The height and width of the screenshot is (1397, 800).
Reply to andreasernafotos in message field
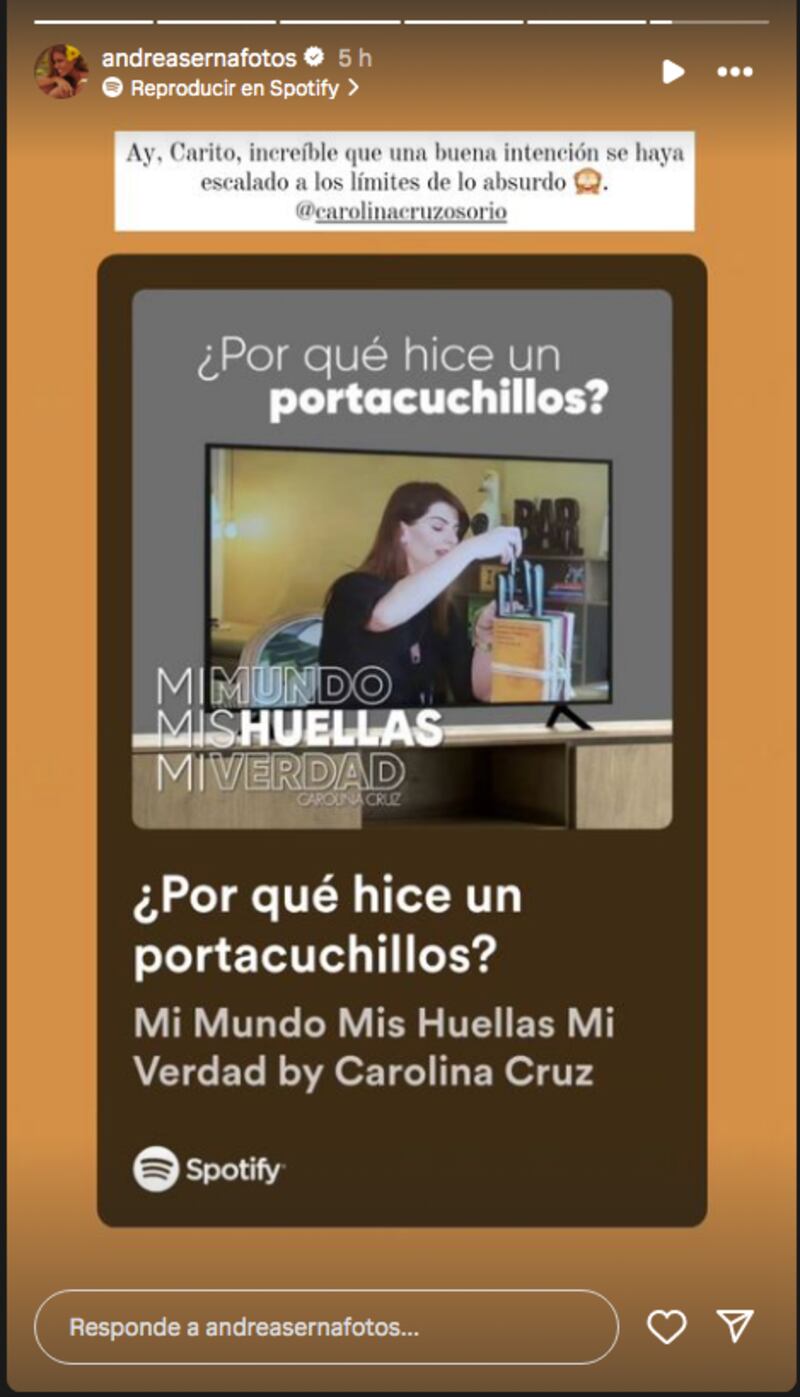pos(326,1327)
